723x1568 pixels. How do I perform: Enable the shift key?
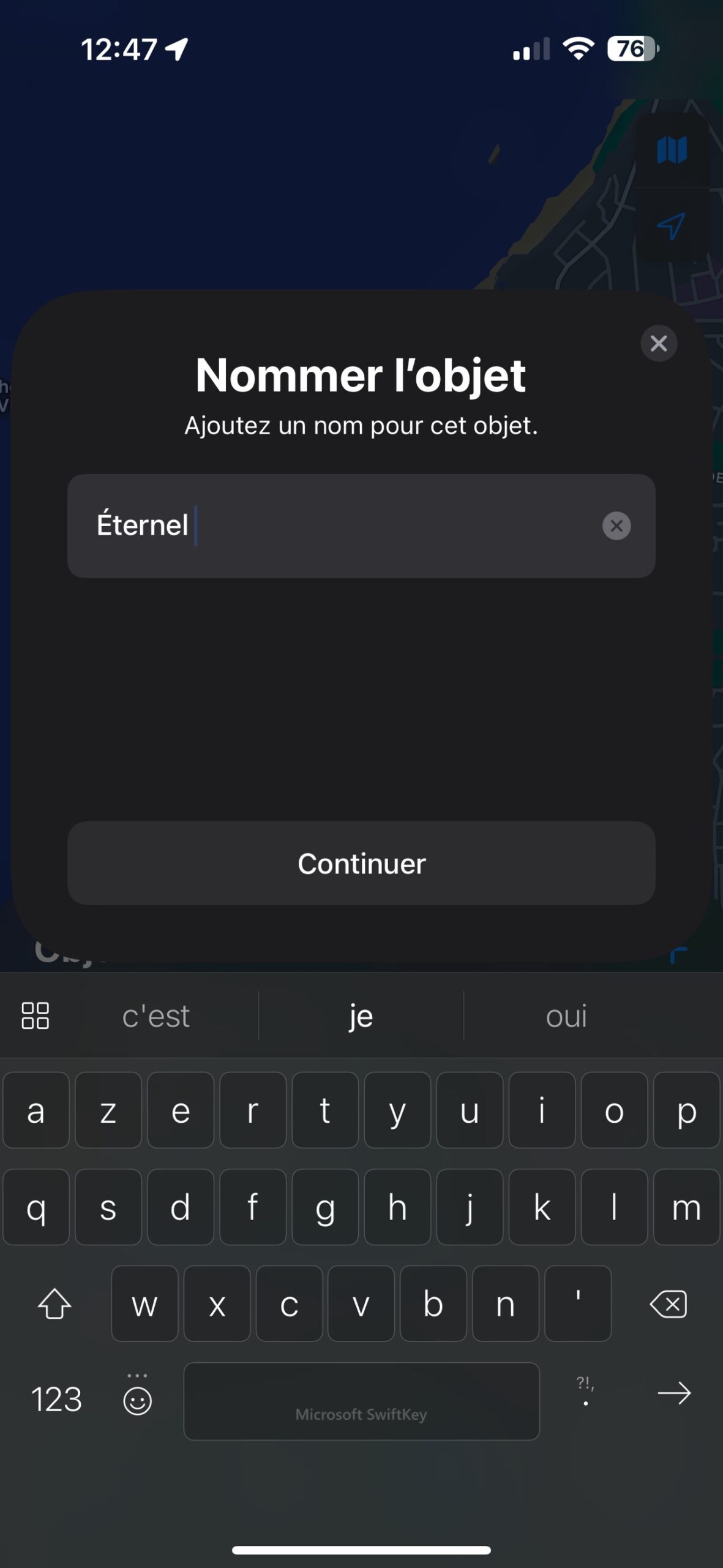click(x=54, y=1304)
